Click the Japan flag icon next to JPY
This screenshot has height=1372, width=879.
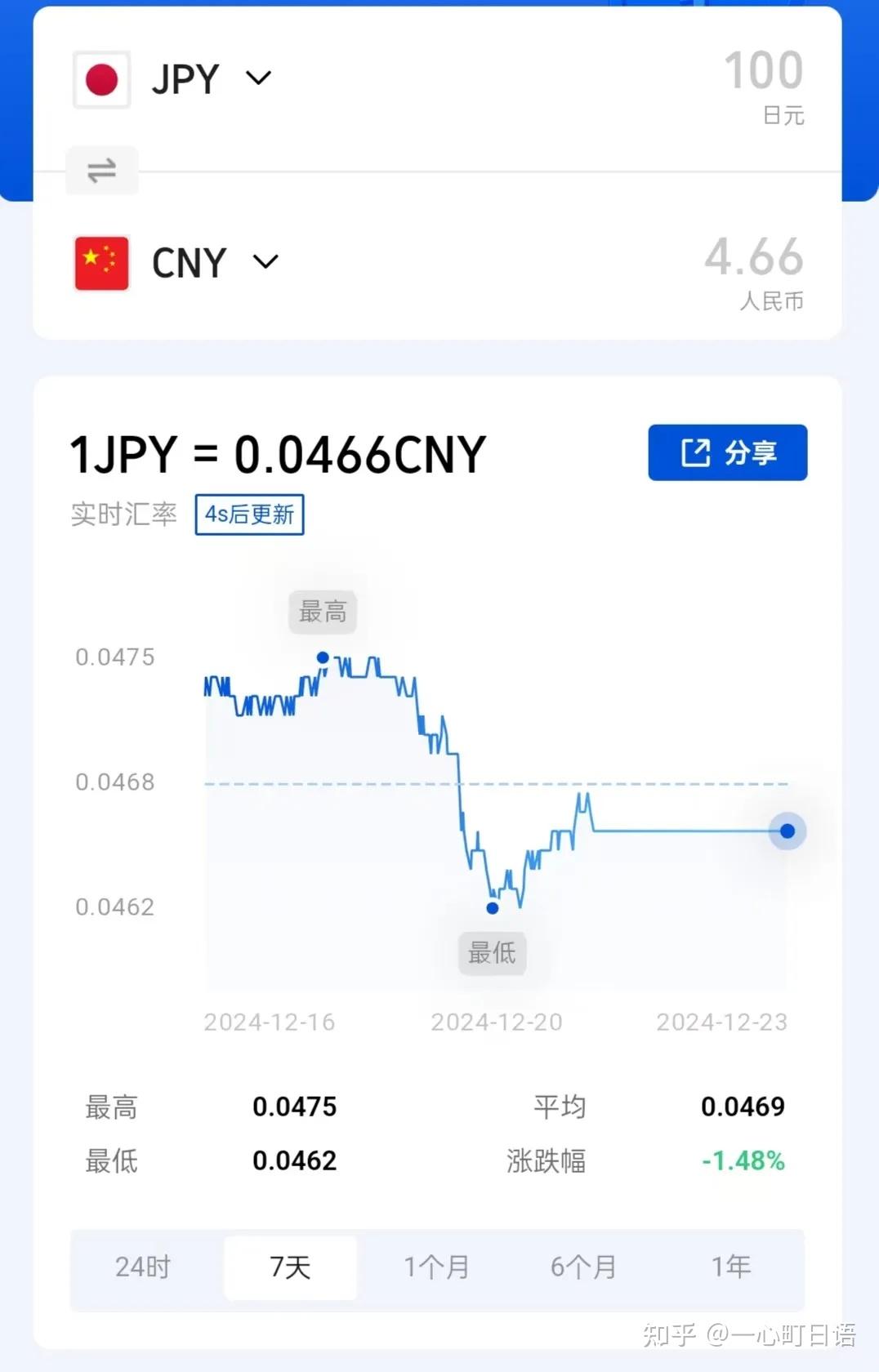pos(101,78)
